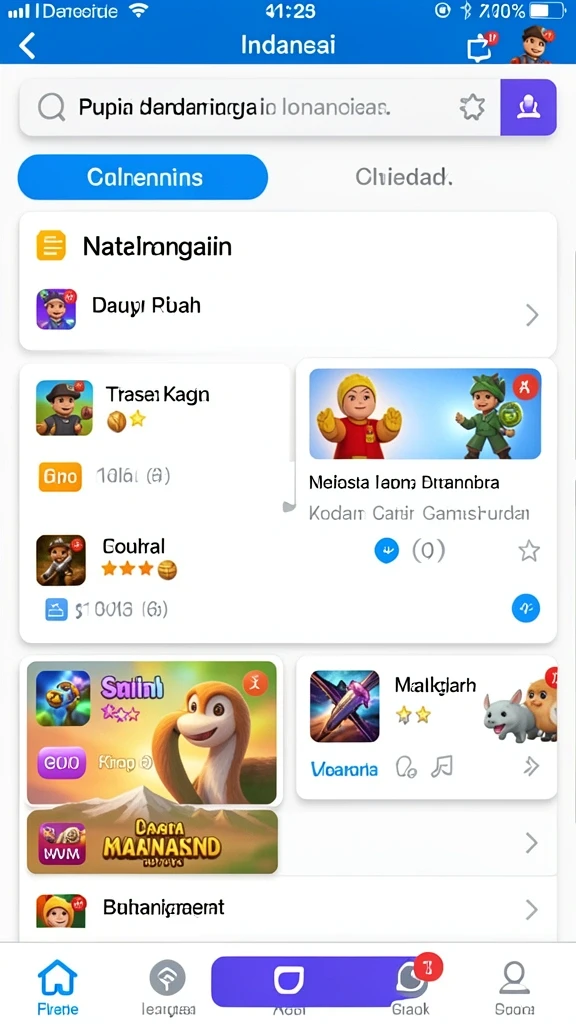This screenshot has height=1024, width=576.
Task: Open the Malkglarh game card
Action: [426, 726]
